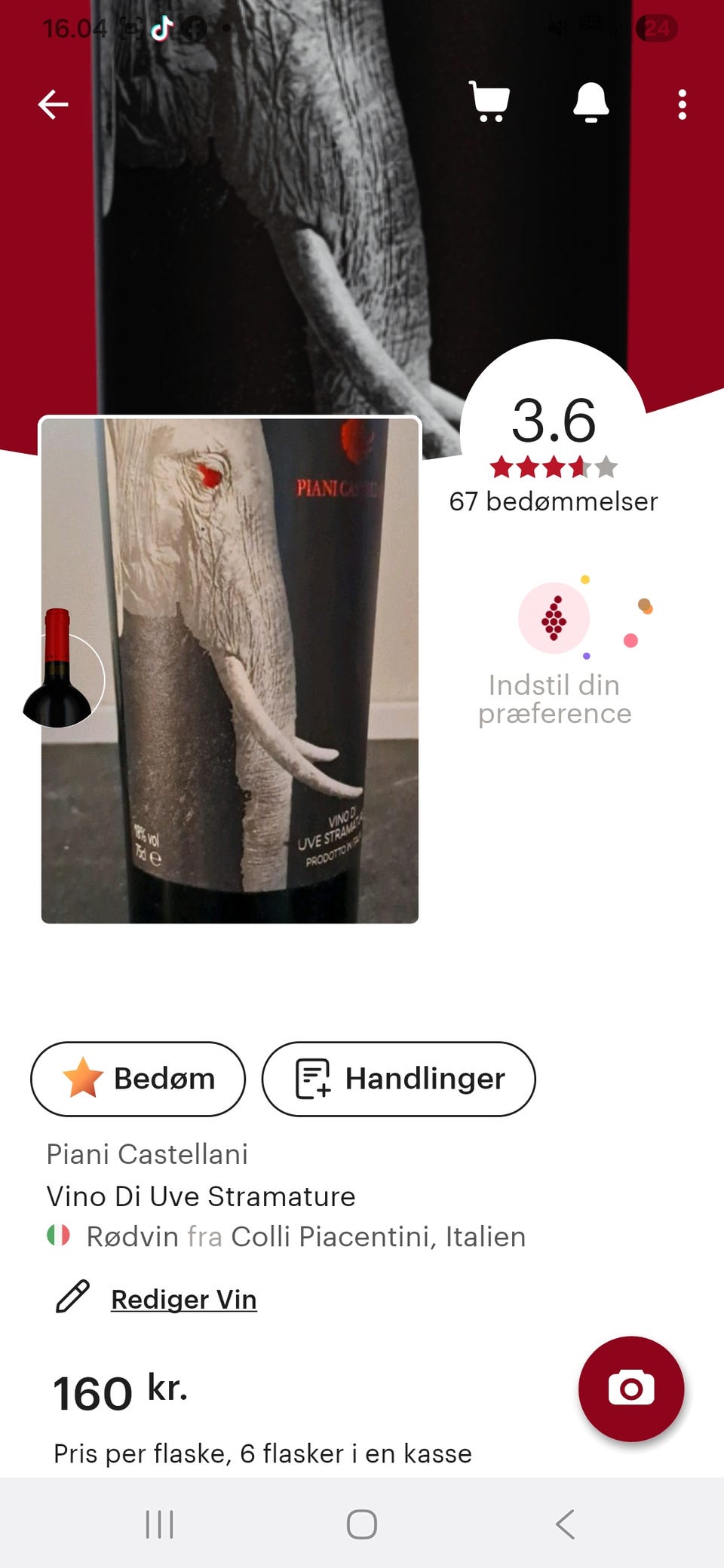Open notifications via the bell icon
The height and width of the screenshot is (1568, 724).
pyautogui.click(x=591, y=103)
